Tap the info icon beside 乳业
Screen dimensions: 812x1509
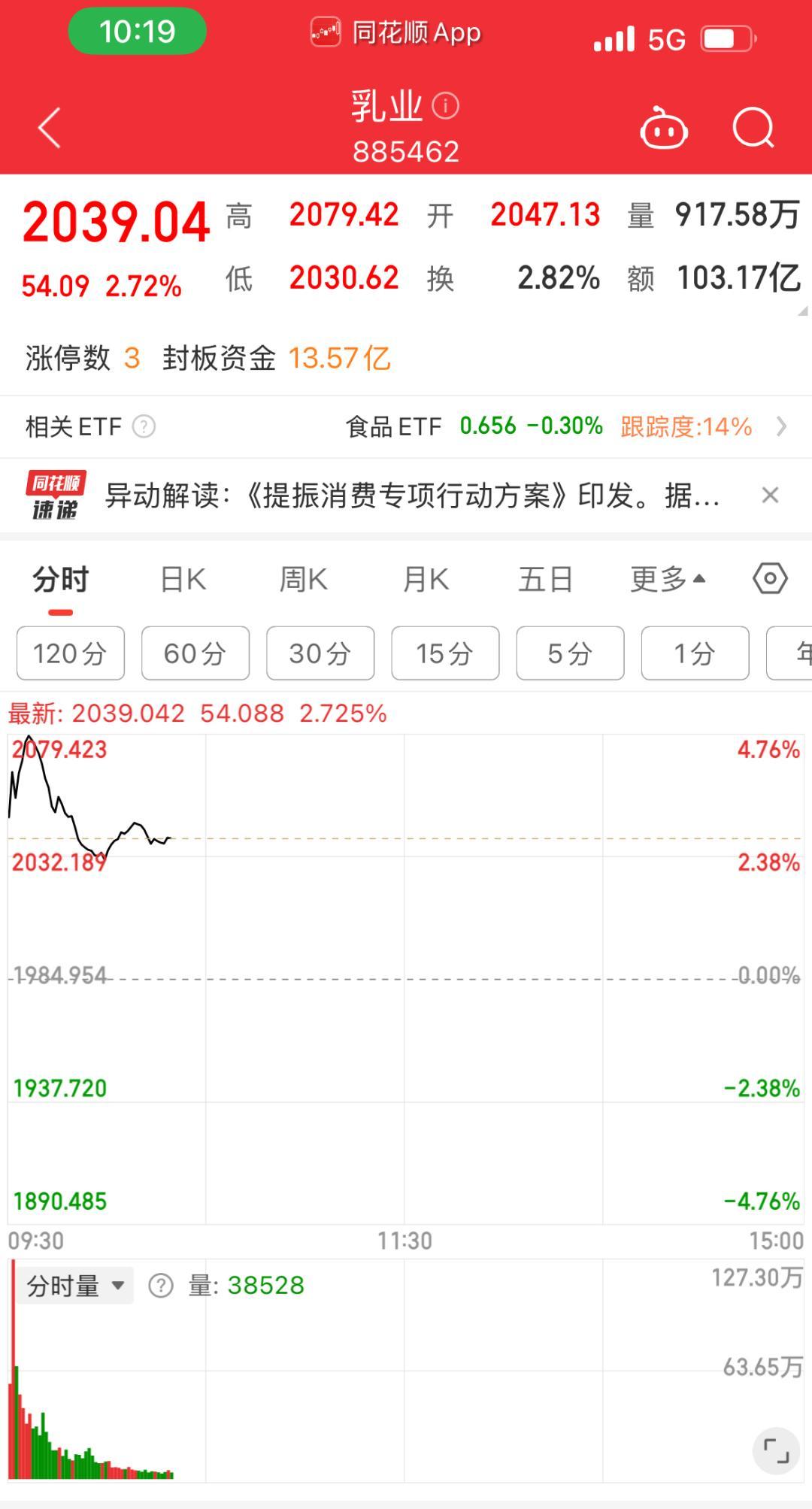(x=446, y=105)
